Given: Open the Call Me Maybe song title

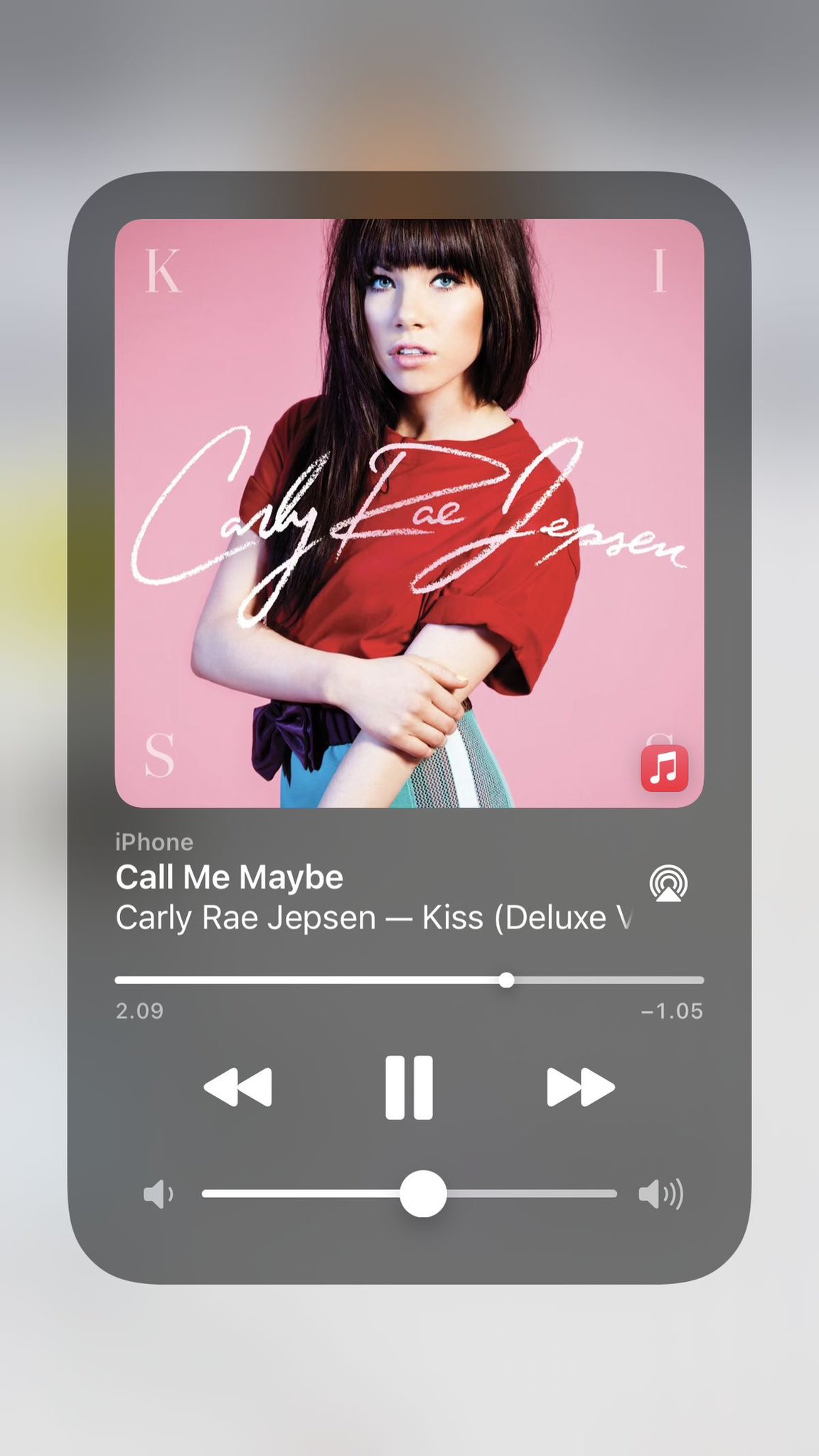Looking at the screenshot, I should click(229, 877).
